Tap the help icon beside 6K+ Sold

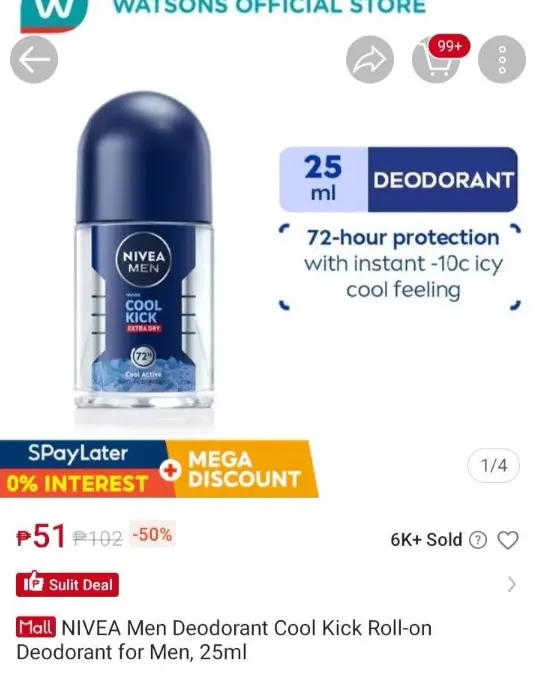[x=478, y=540]
